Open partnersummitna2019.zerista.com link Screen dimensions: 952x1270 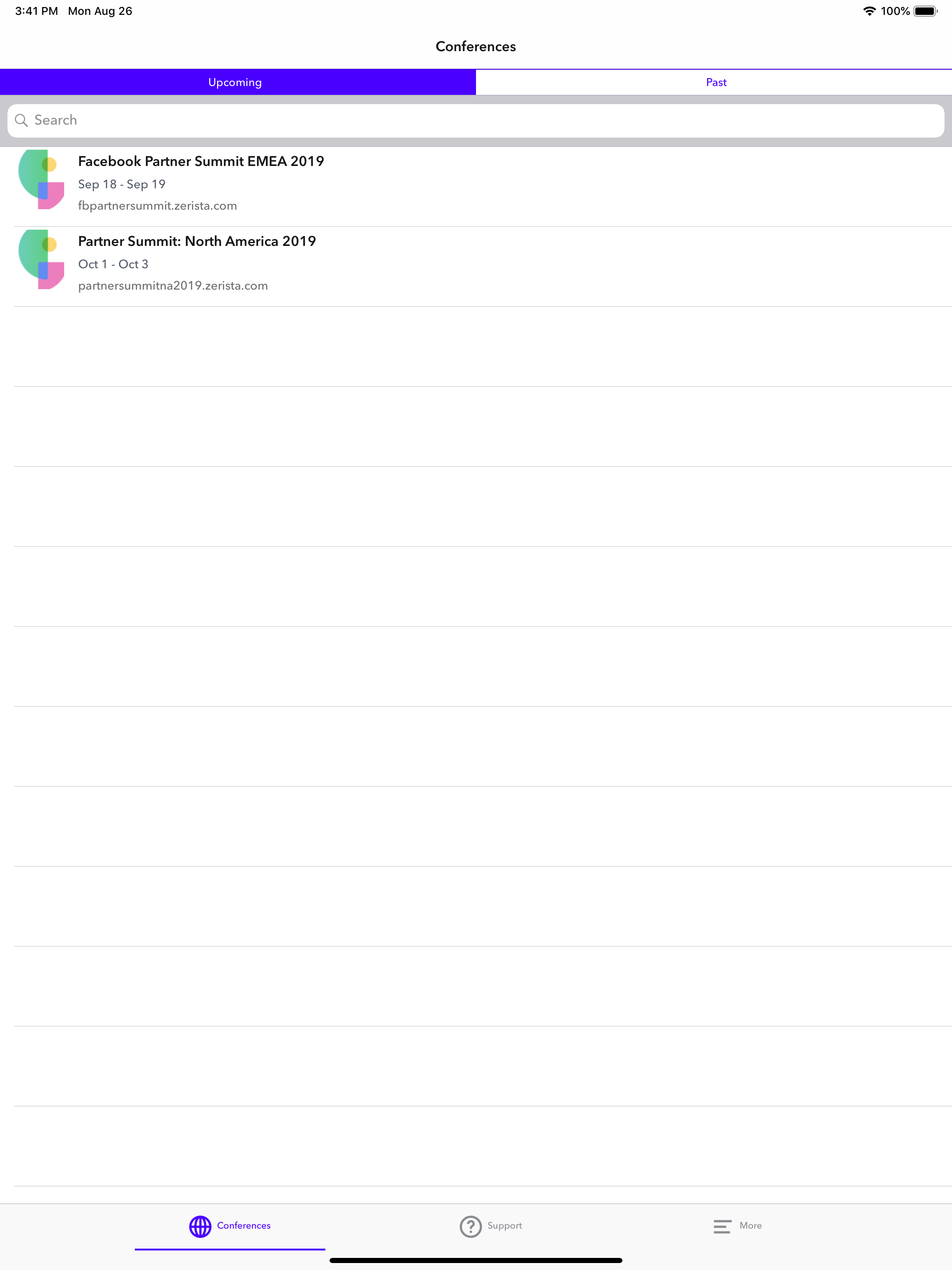[x=172, y=285]
